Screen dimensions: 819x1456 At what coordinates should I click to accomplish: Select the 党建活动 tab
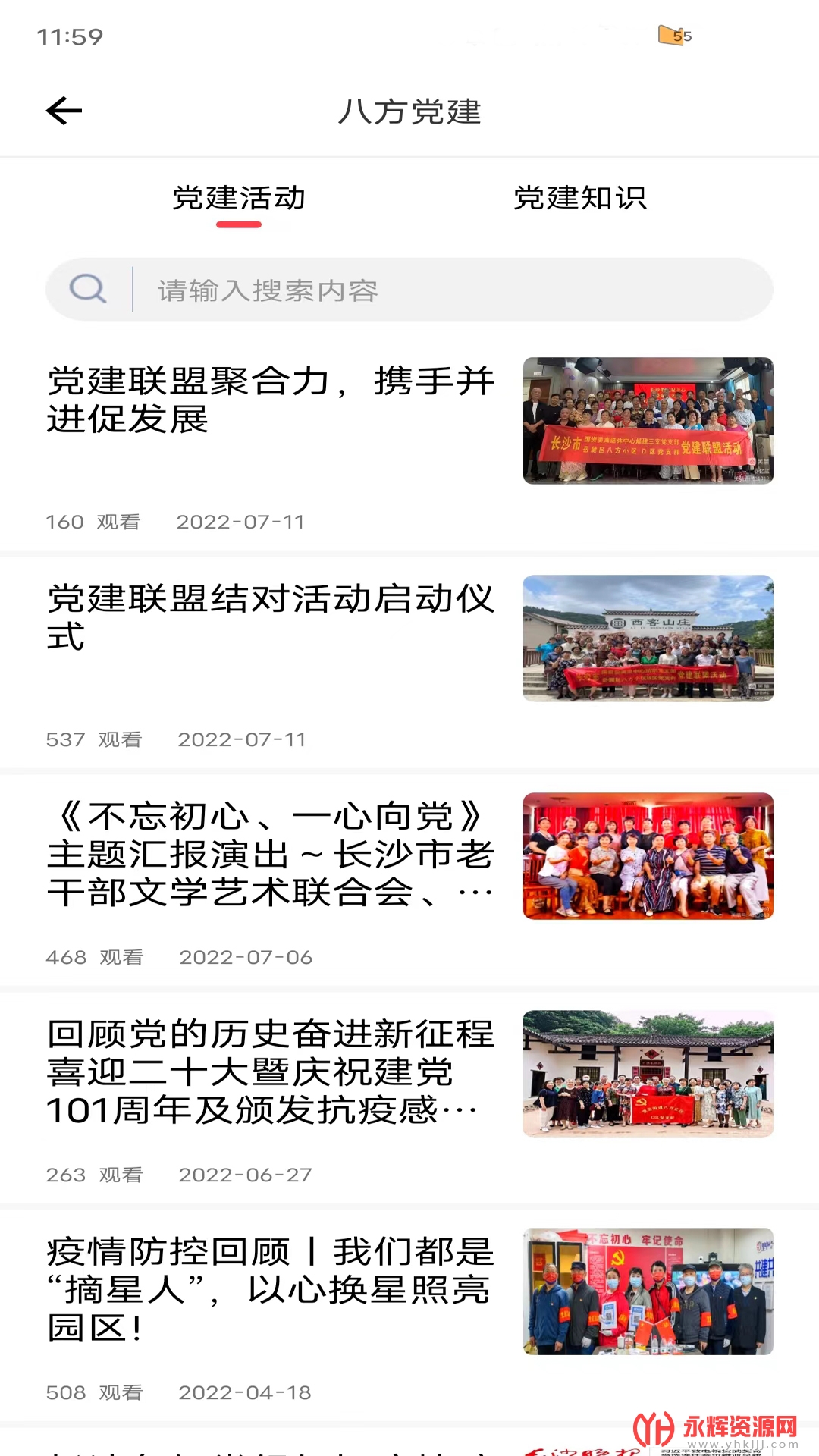[x=239, y=199]
